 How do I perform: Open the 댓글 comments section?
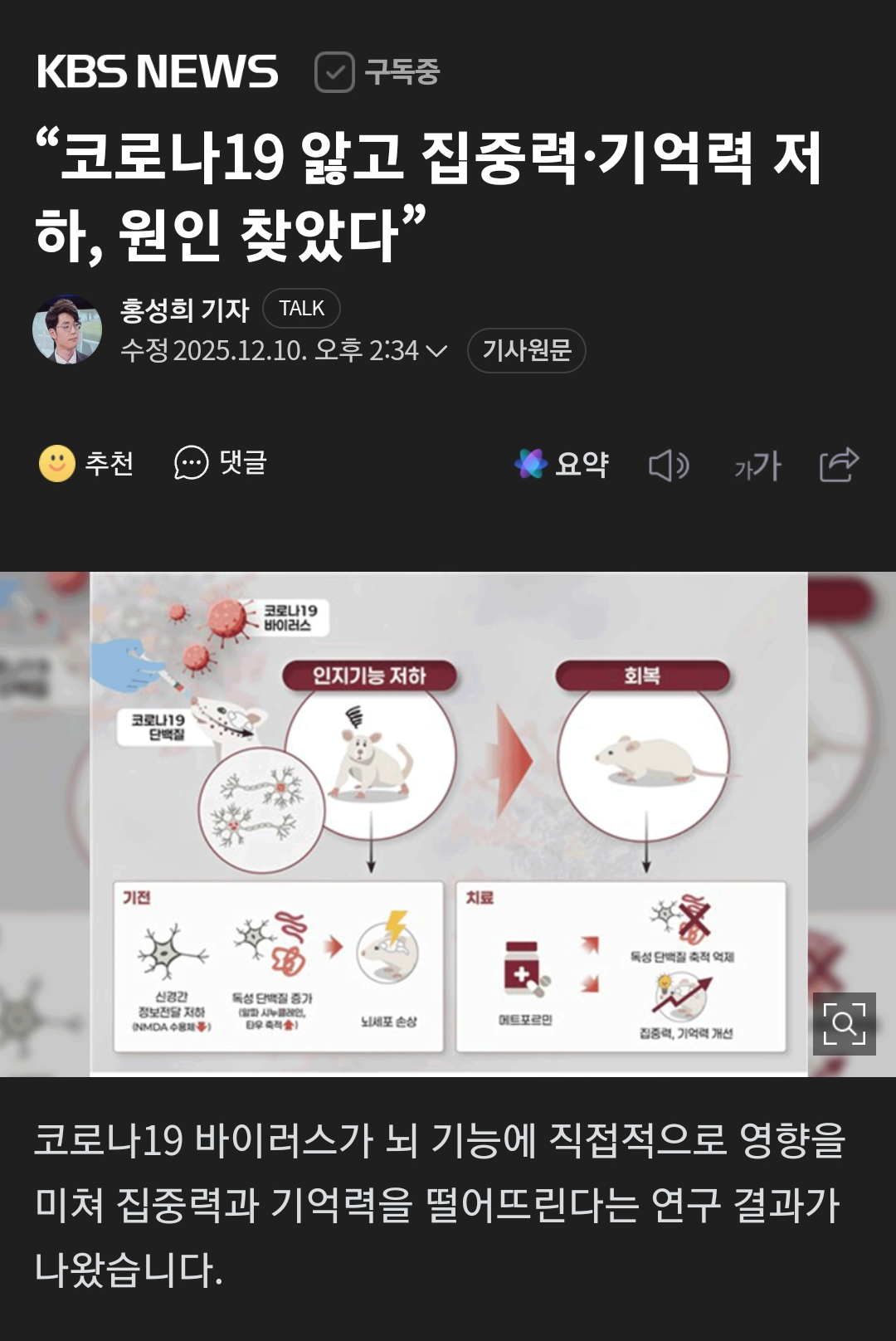221,463
